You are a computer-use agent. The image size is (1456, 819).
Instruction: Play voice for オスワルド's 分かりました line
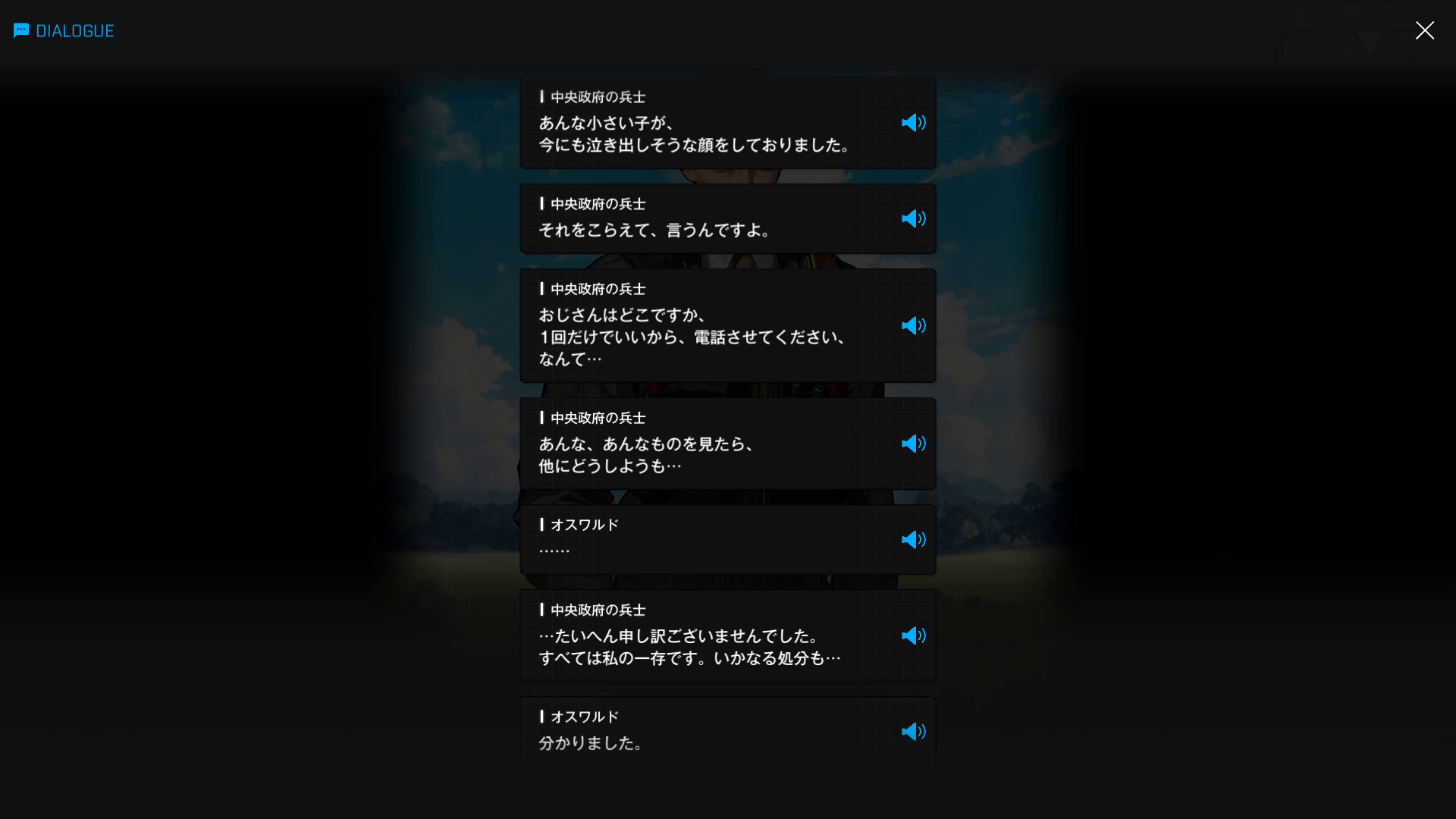913,731
